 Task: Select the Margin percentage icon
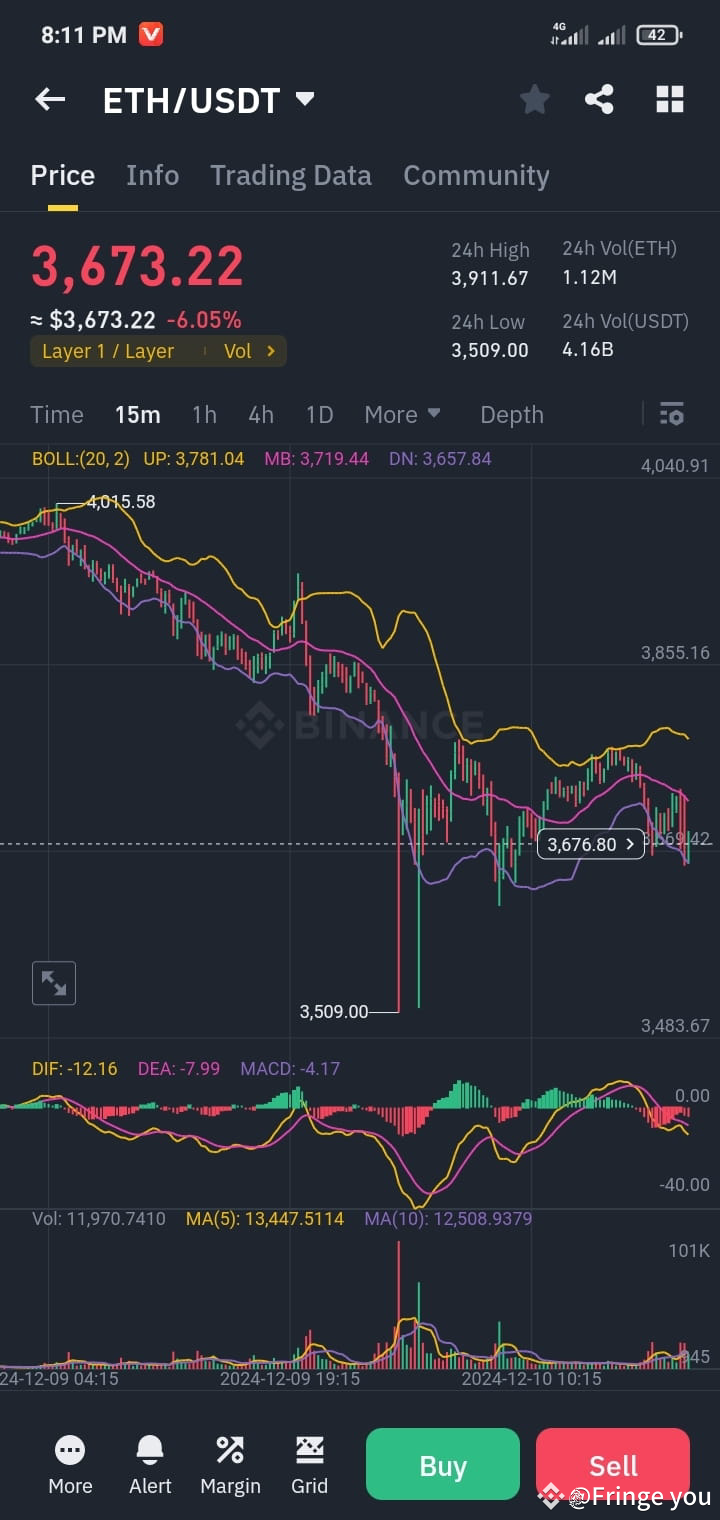pyautogui.click(x=229, y=1463)
